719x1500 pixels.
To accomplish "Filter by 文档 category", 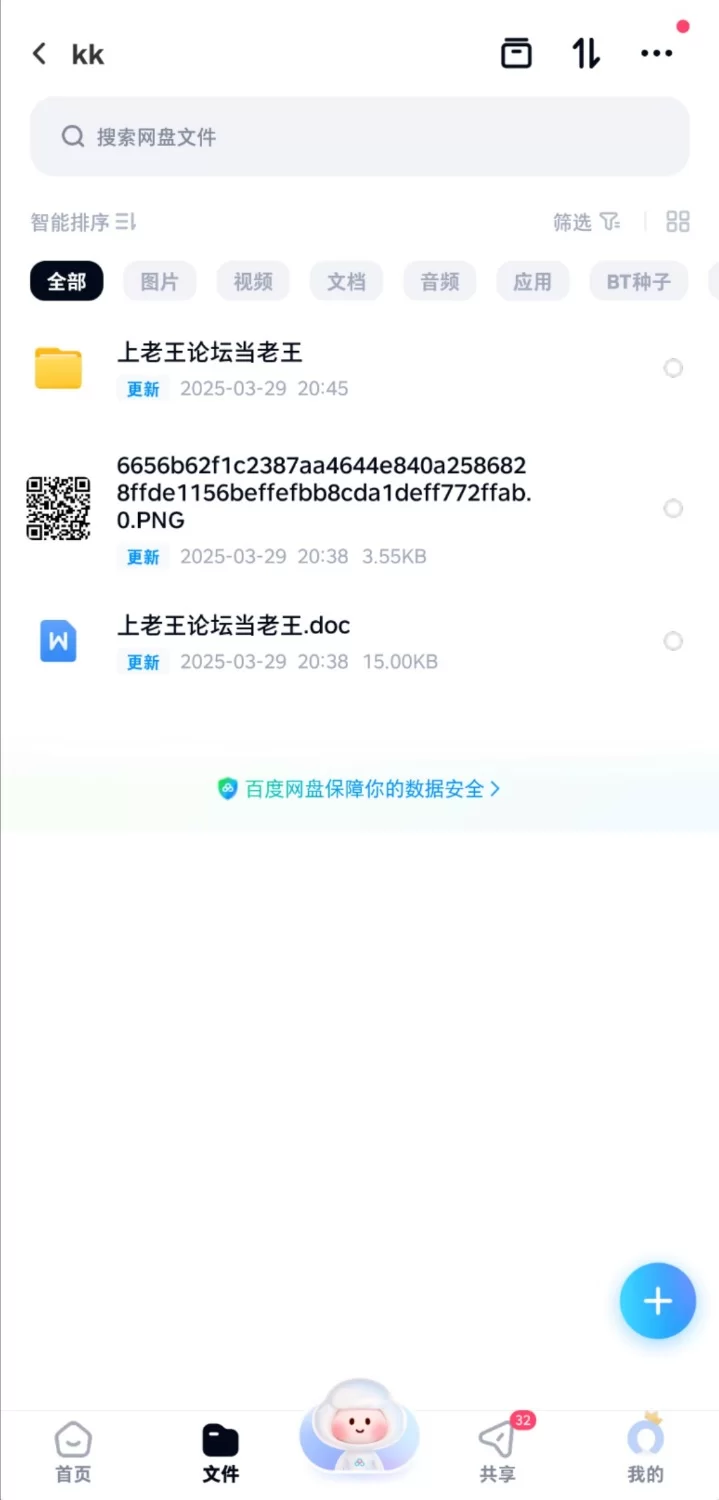I will click(x=346, y=282).
